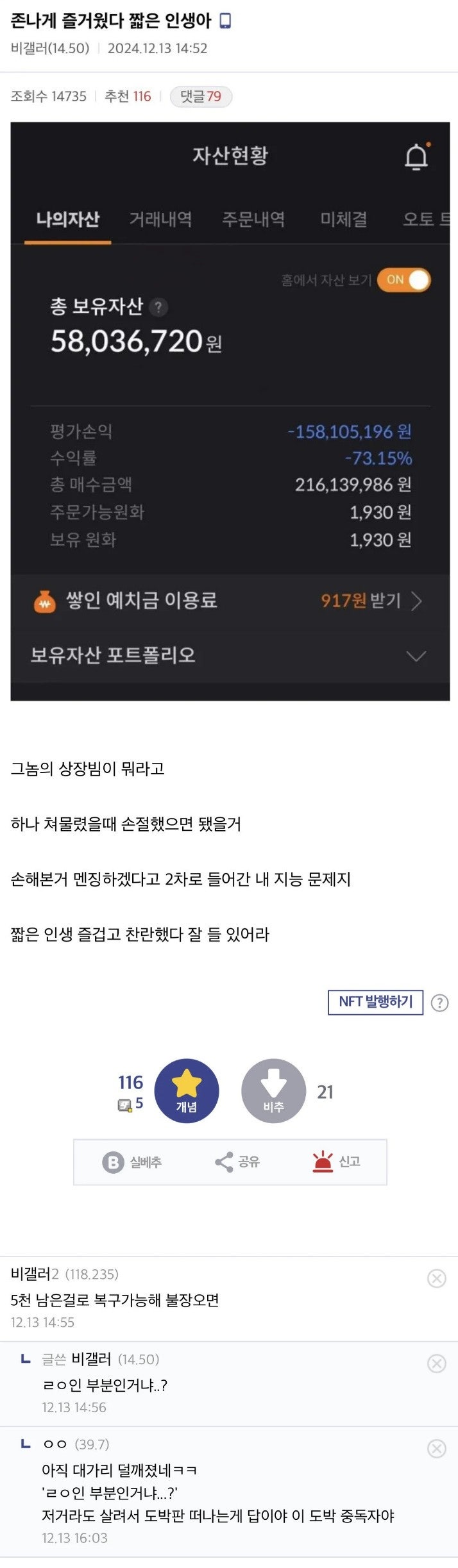Delete the reply by ㅇㅇ (39.7)
458x1568 pixels.
pos(437,1448)
